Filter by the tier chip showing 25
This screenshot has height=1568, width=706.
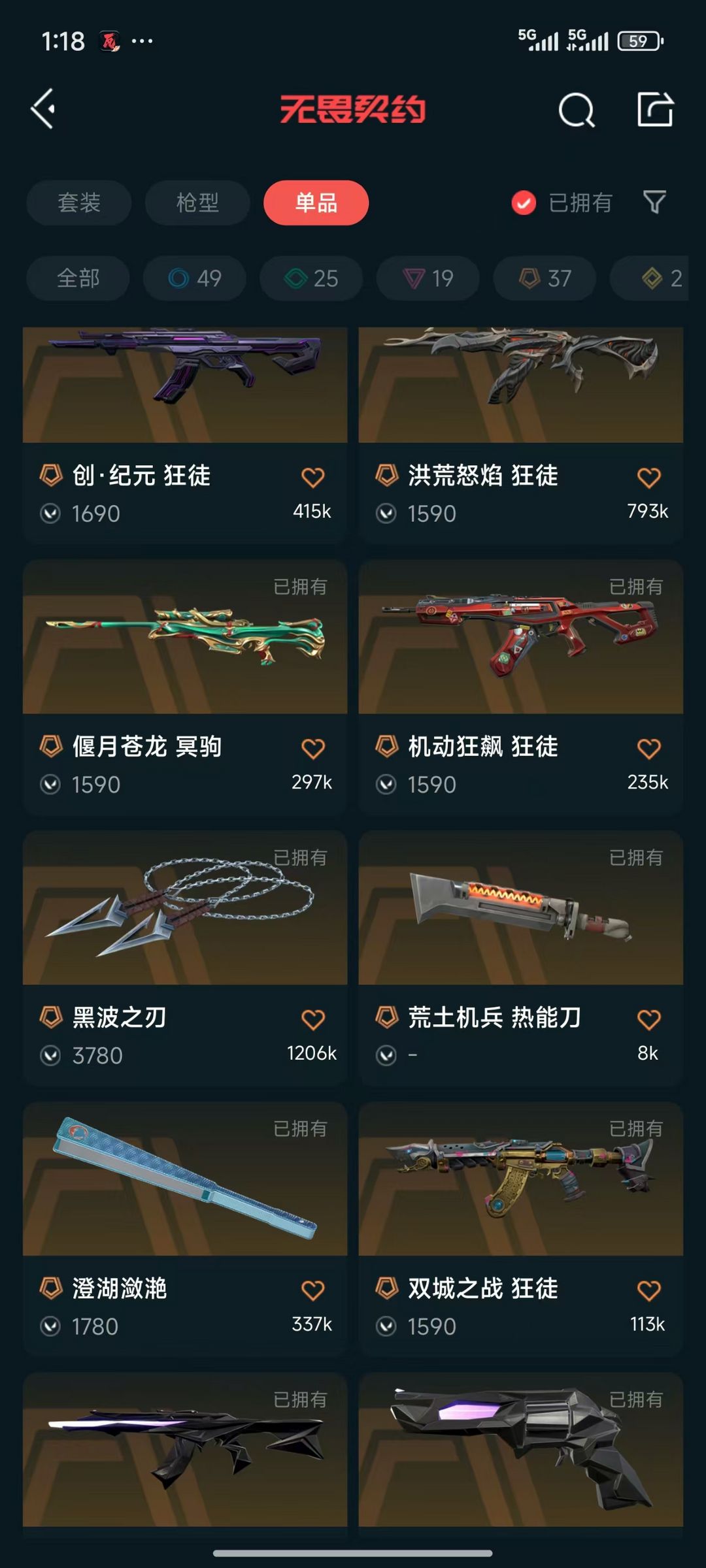311,278
